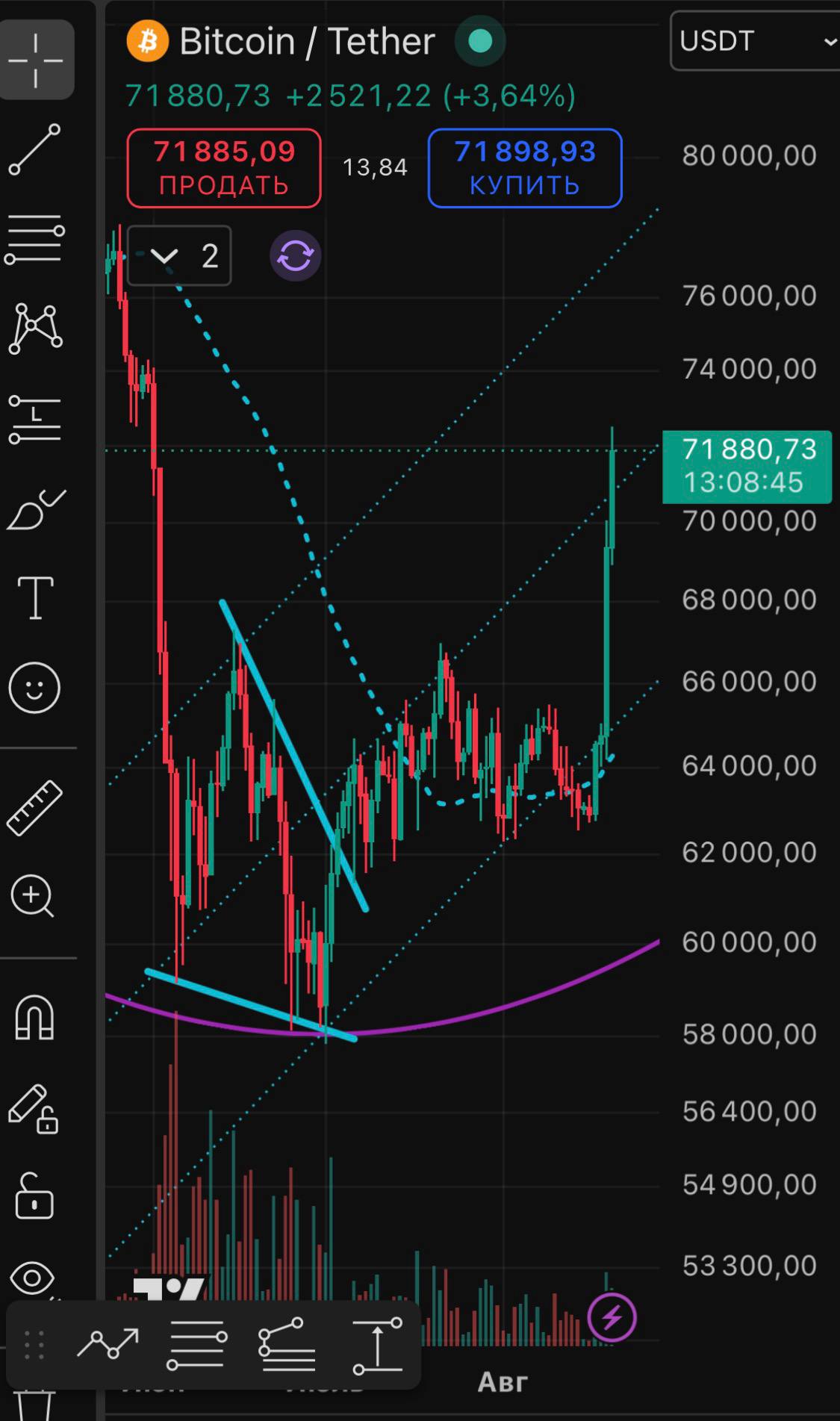Tap the blue КУПИТЬ buy button
This screenshot has width=840, height=1421.
click(x=525, y=168)
